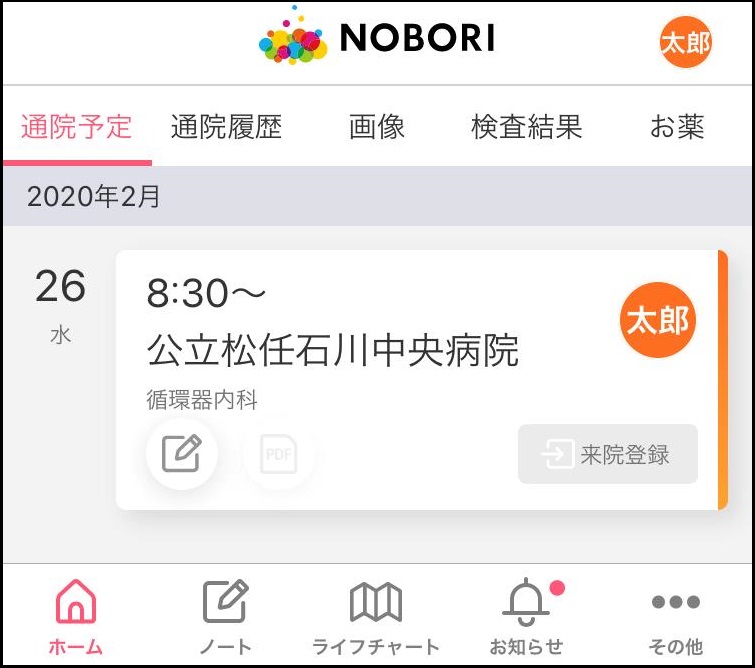Tap the 来院登録 button

click(x=607, y=454)
